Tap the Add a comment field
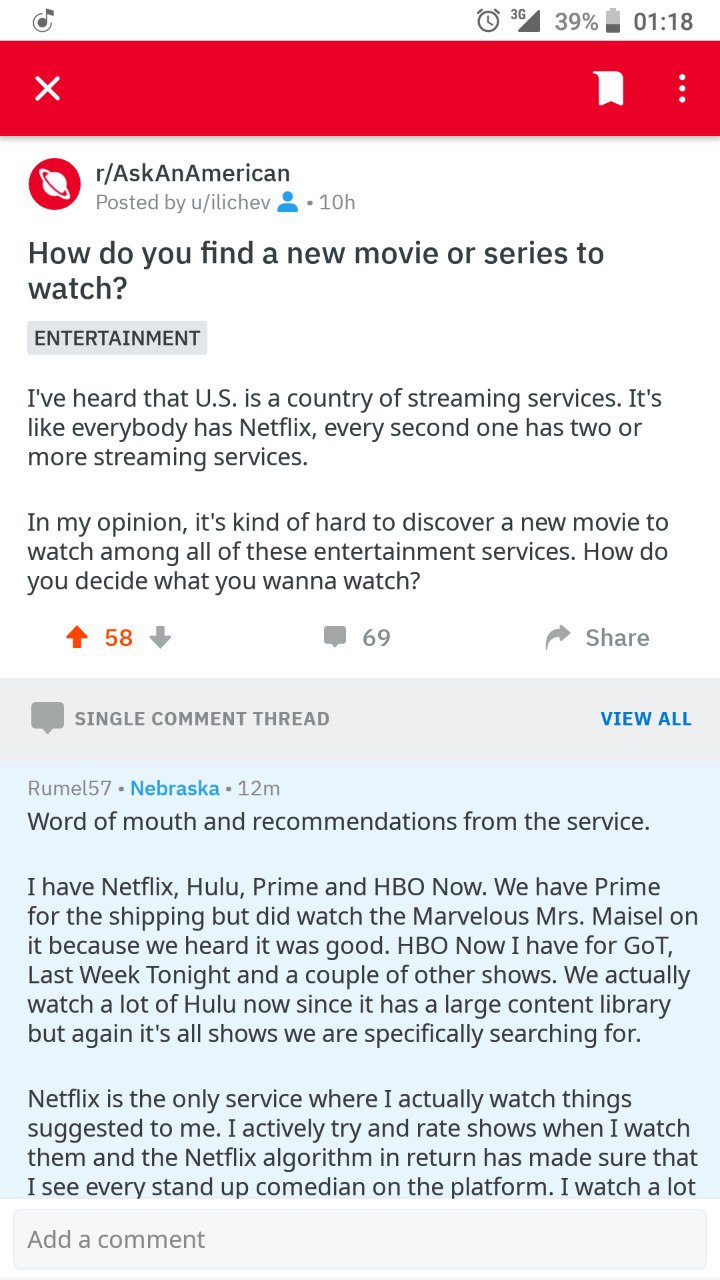 coord(360,1239)
